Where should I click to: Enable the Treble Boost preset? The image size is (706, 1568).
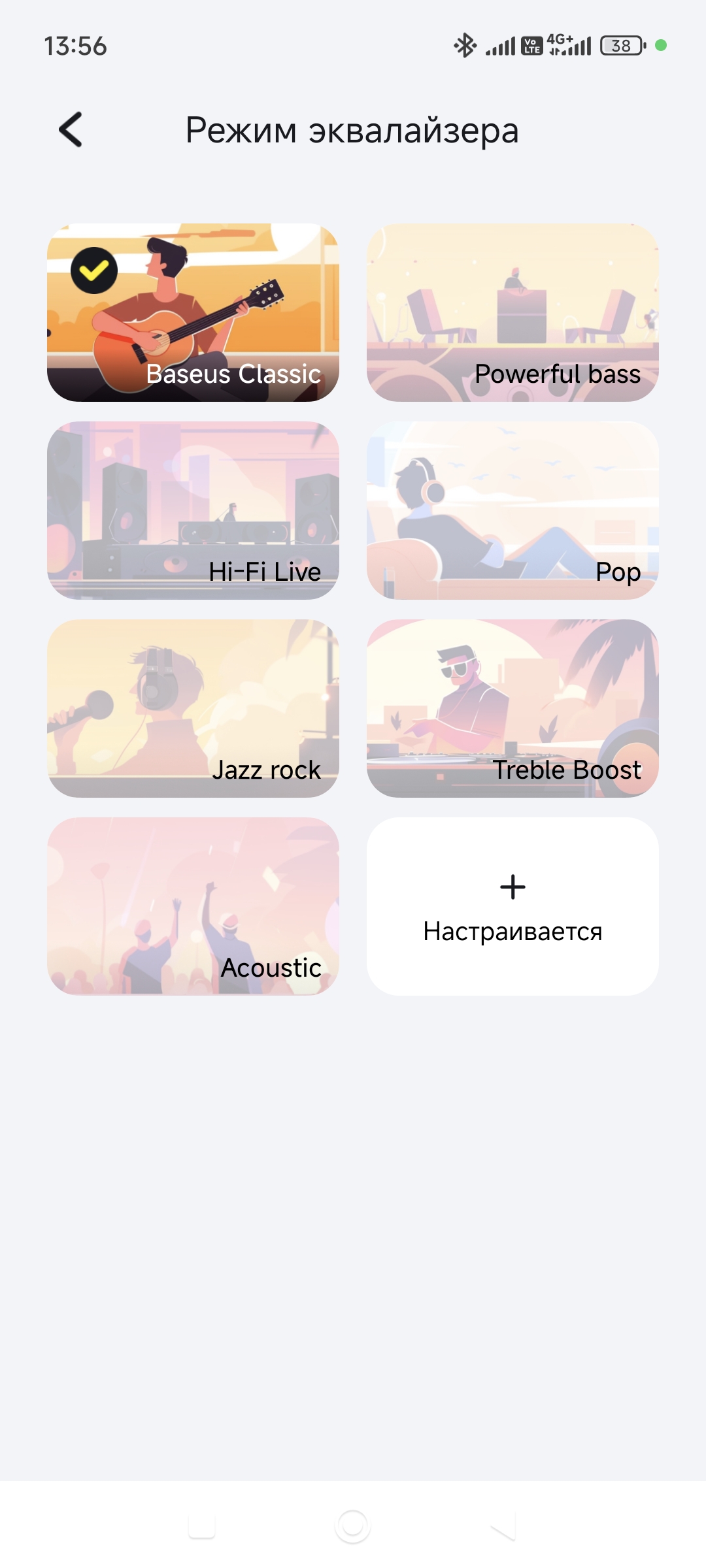[x=513, y=708]
